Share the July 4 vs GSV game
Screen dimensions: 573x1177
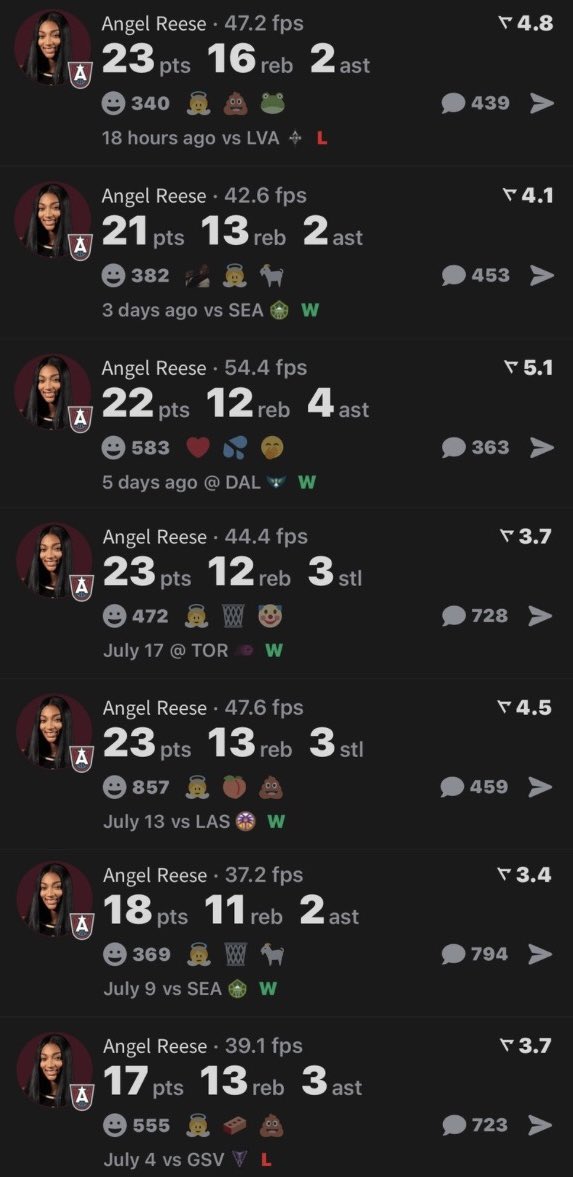tap(541, 1124)
